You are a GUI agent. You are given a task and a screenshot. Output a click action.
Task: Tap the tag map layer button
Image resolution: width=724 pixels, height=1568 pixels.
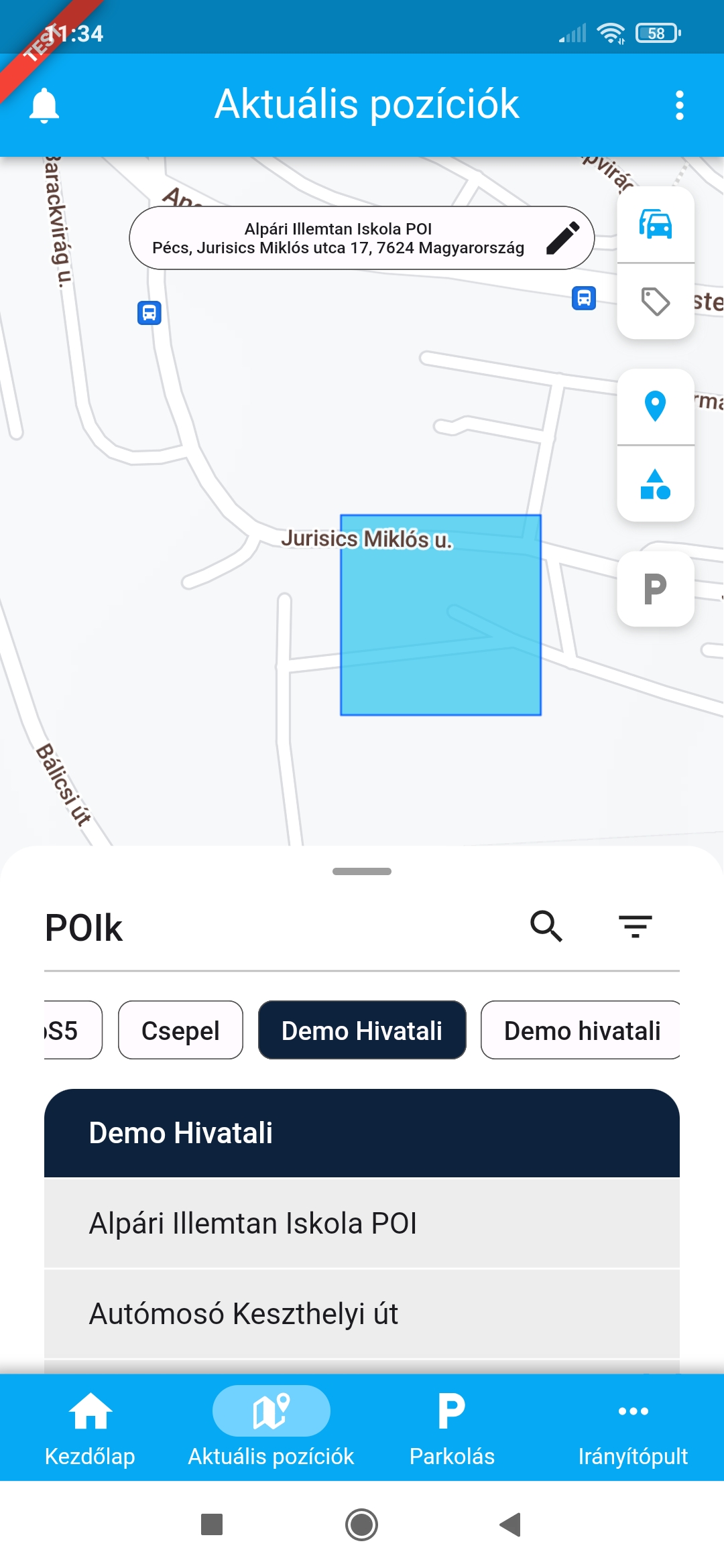pos(655,302)
